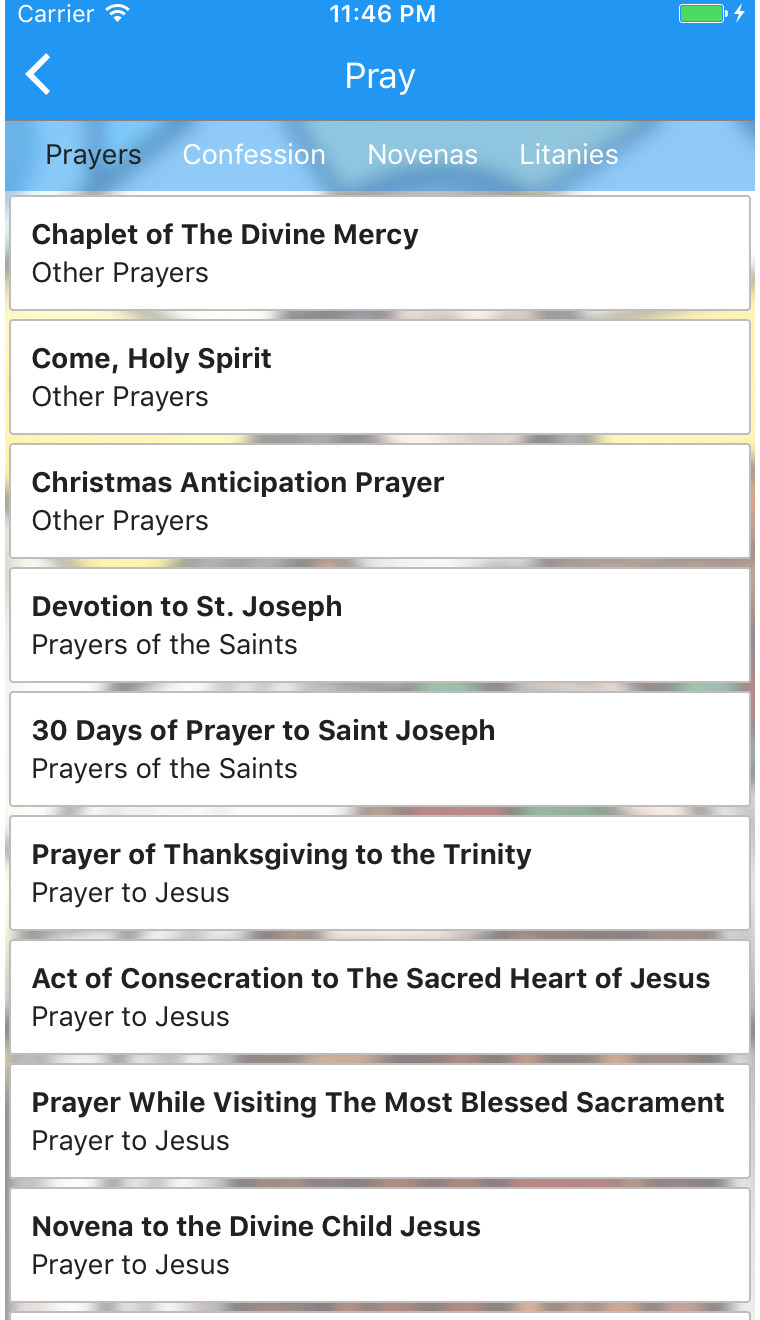
Task: Open Prayer of Thanksgiving to the Trinity
Action: (380, 873)
